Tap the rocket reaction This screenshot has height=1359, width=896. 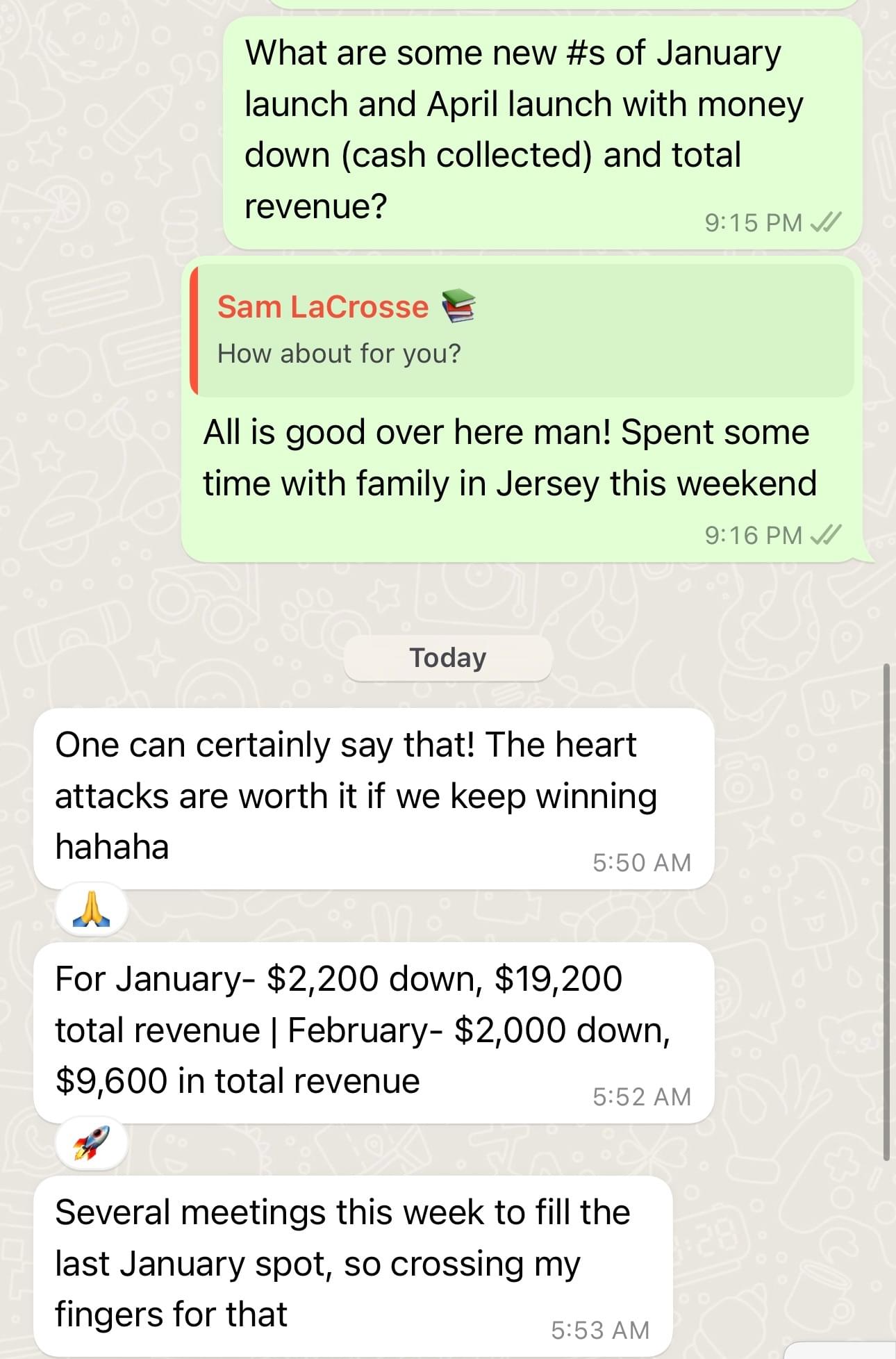coord(92,1143)
